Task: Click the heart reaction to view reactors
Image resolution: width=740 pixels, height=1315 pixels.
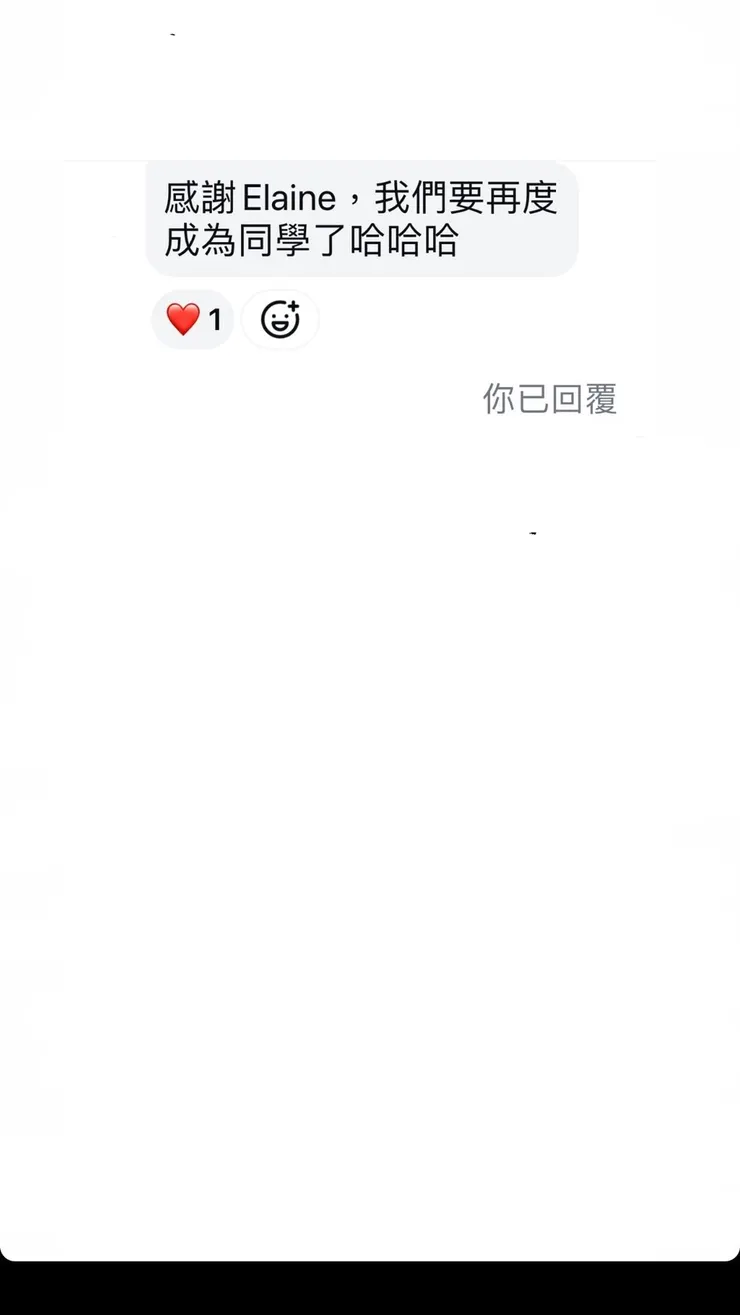Action: 192,320
